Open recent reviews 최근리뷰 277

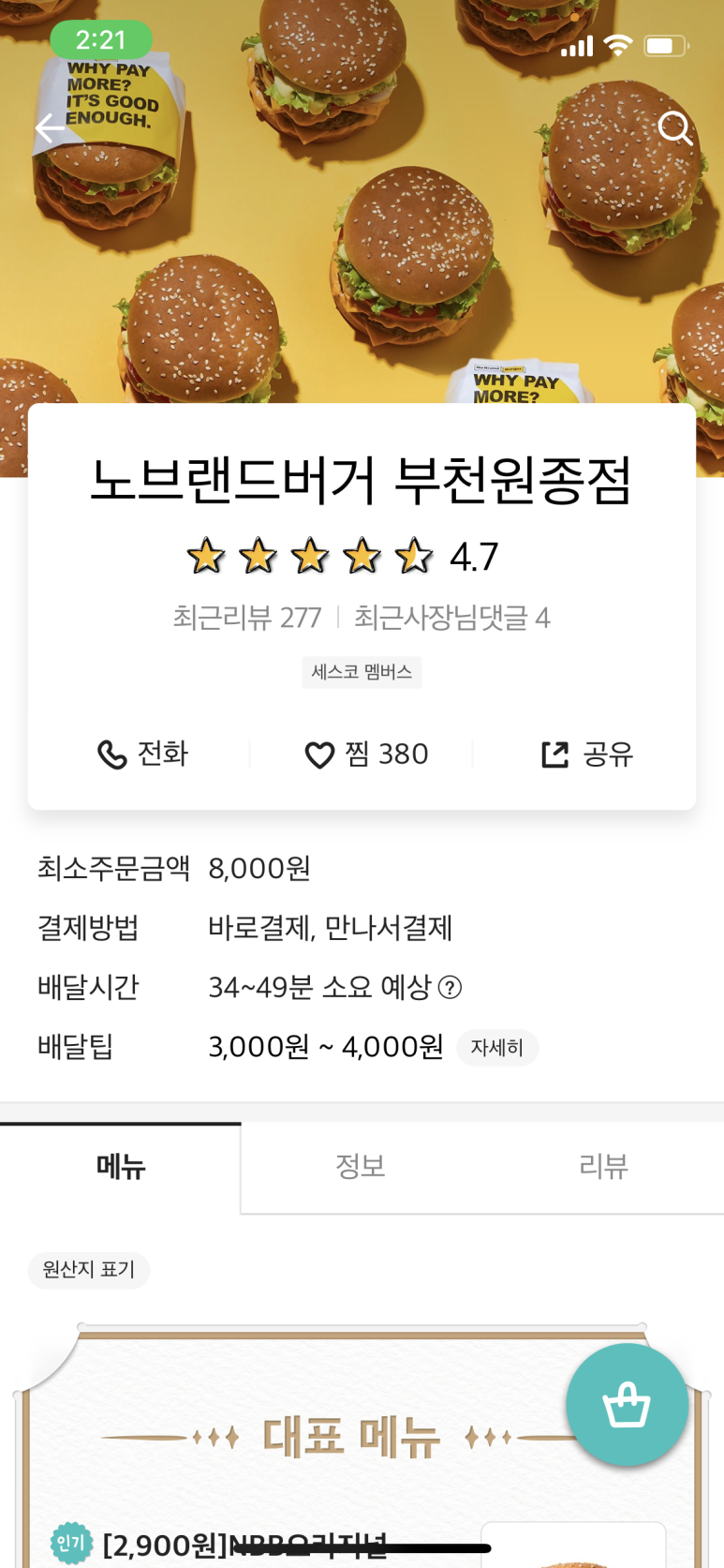click(247, 618)
